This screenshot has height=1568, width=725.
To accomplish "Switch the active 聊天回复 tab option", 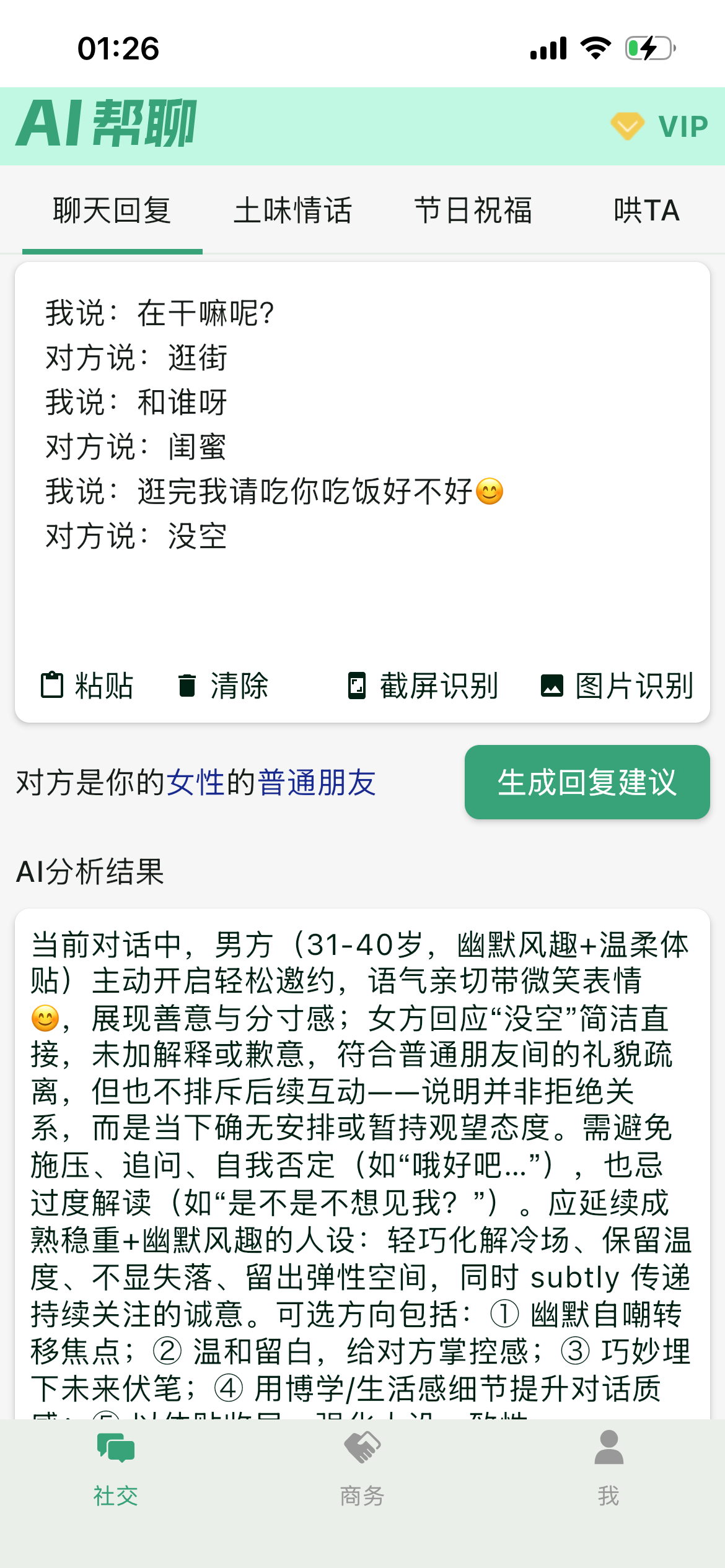I will (112, 211).
